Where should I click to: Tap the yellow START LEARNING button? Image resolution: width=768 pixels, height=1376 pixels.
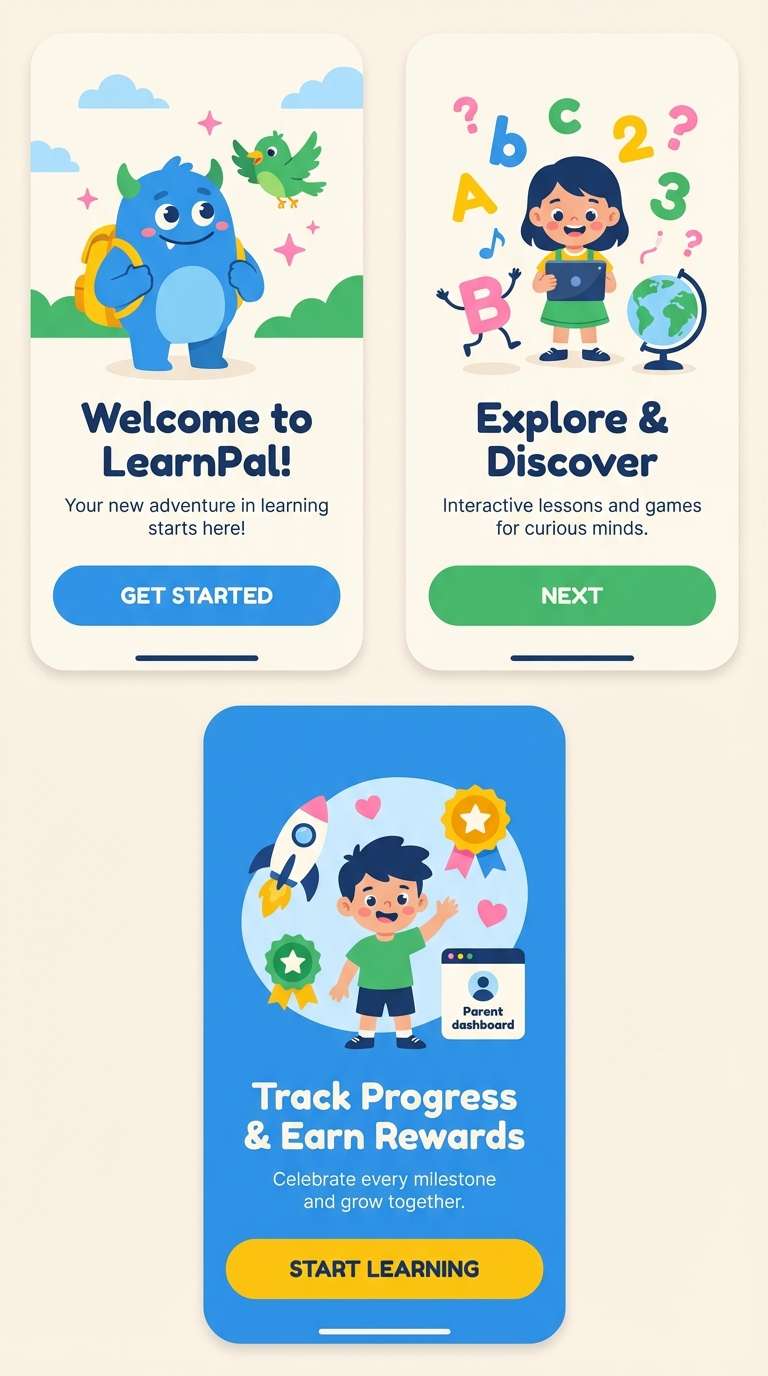(x=384, y=1269)
